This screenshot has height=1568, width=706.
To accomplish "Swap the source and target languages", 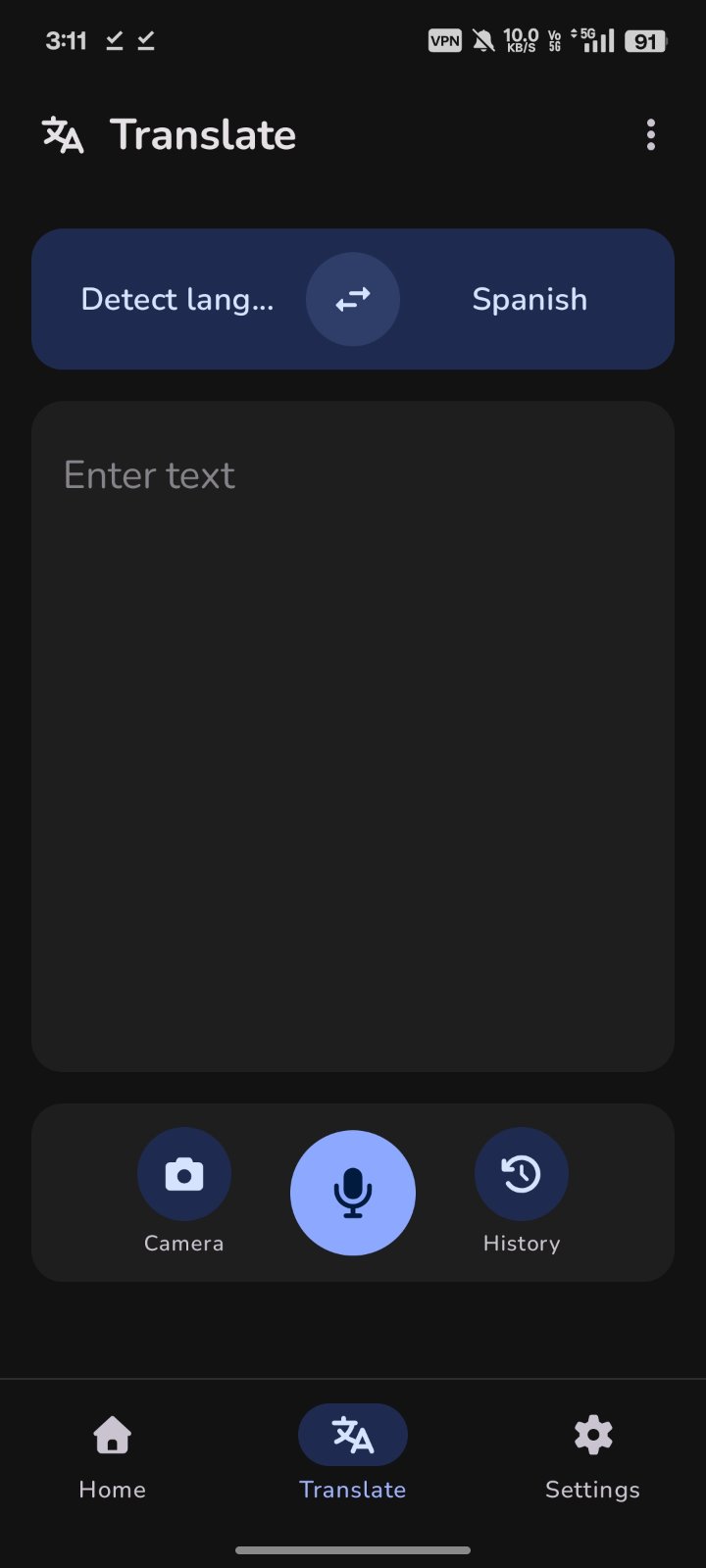I will pos(353,299).
